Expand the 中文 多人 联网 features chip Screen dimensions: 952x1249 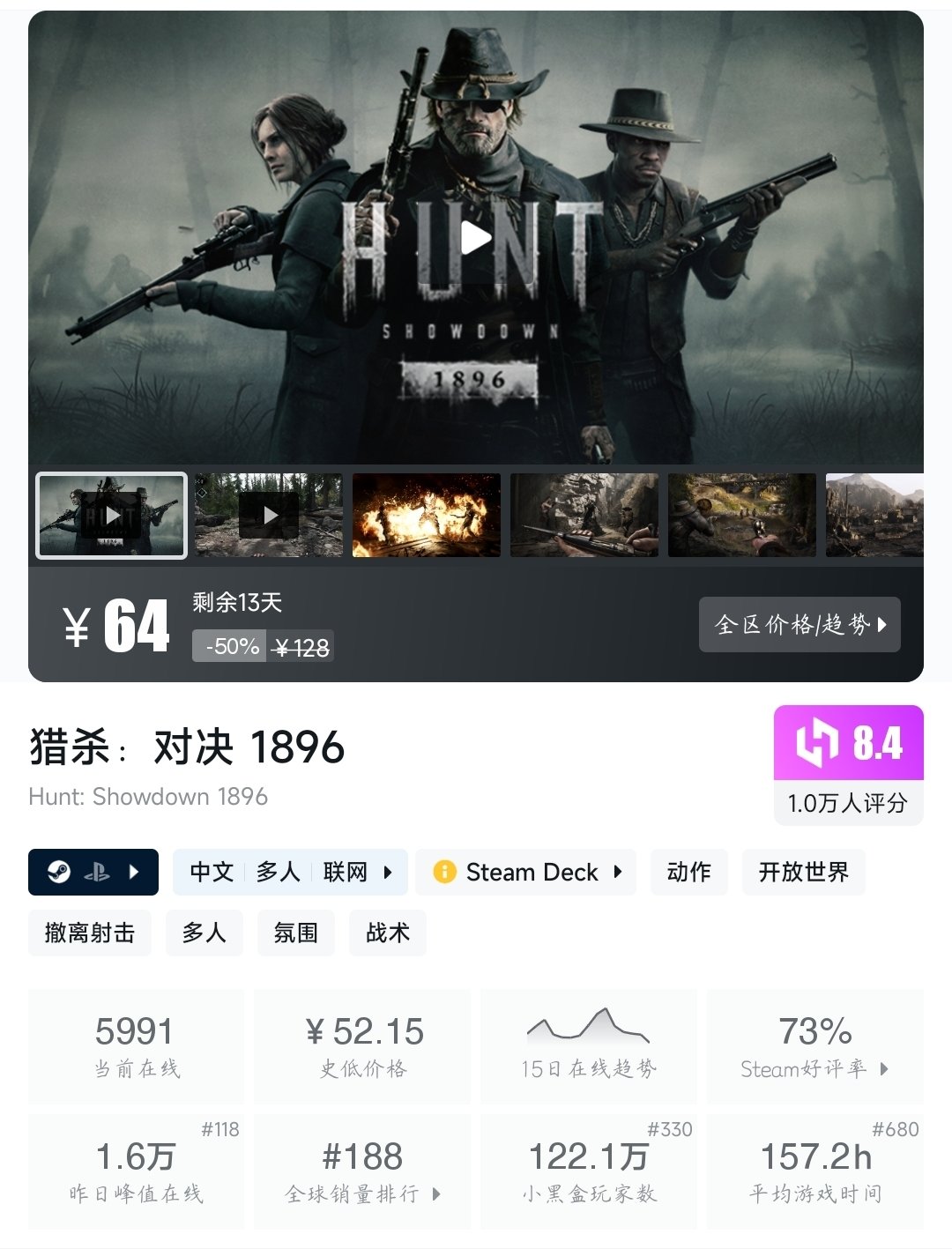pyautogui.click(x=290, y=873)
